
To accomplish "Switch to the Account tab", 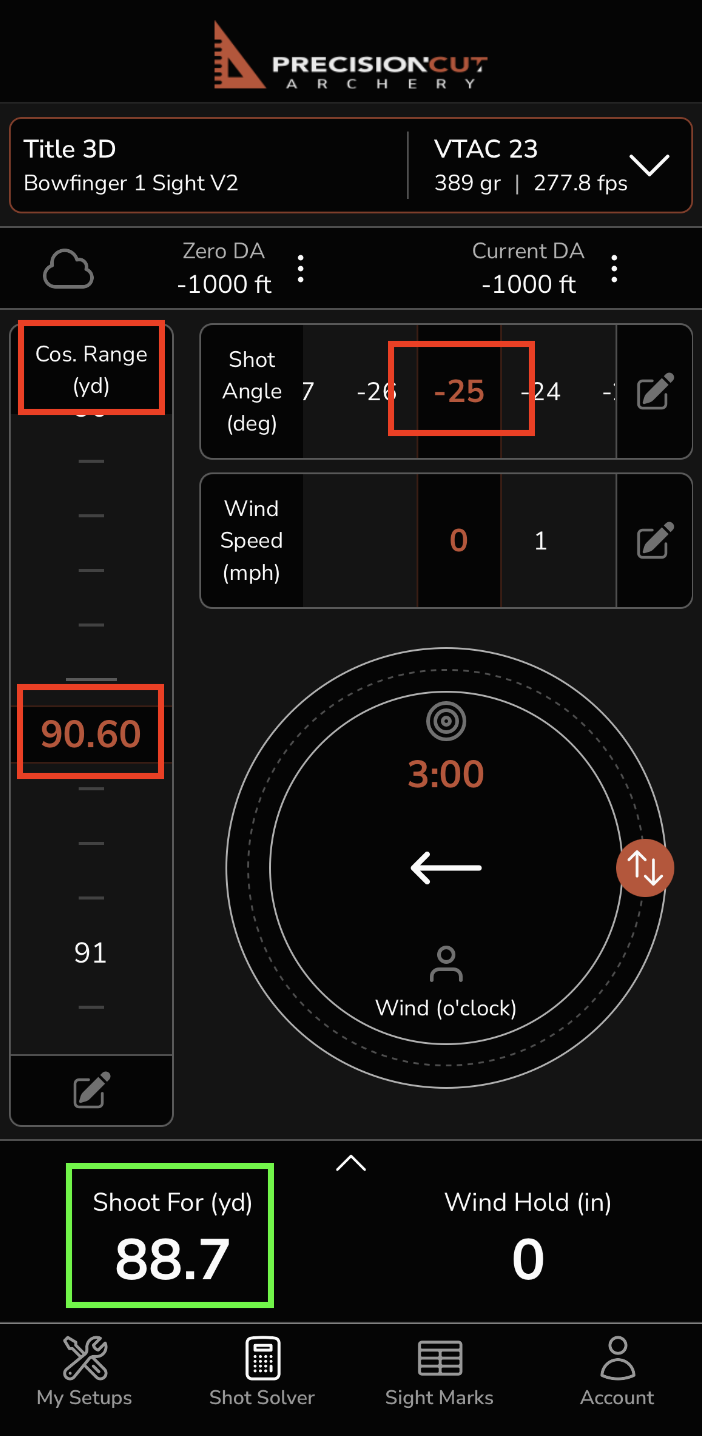I will coord(617,1371).
